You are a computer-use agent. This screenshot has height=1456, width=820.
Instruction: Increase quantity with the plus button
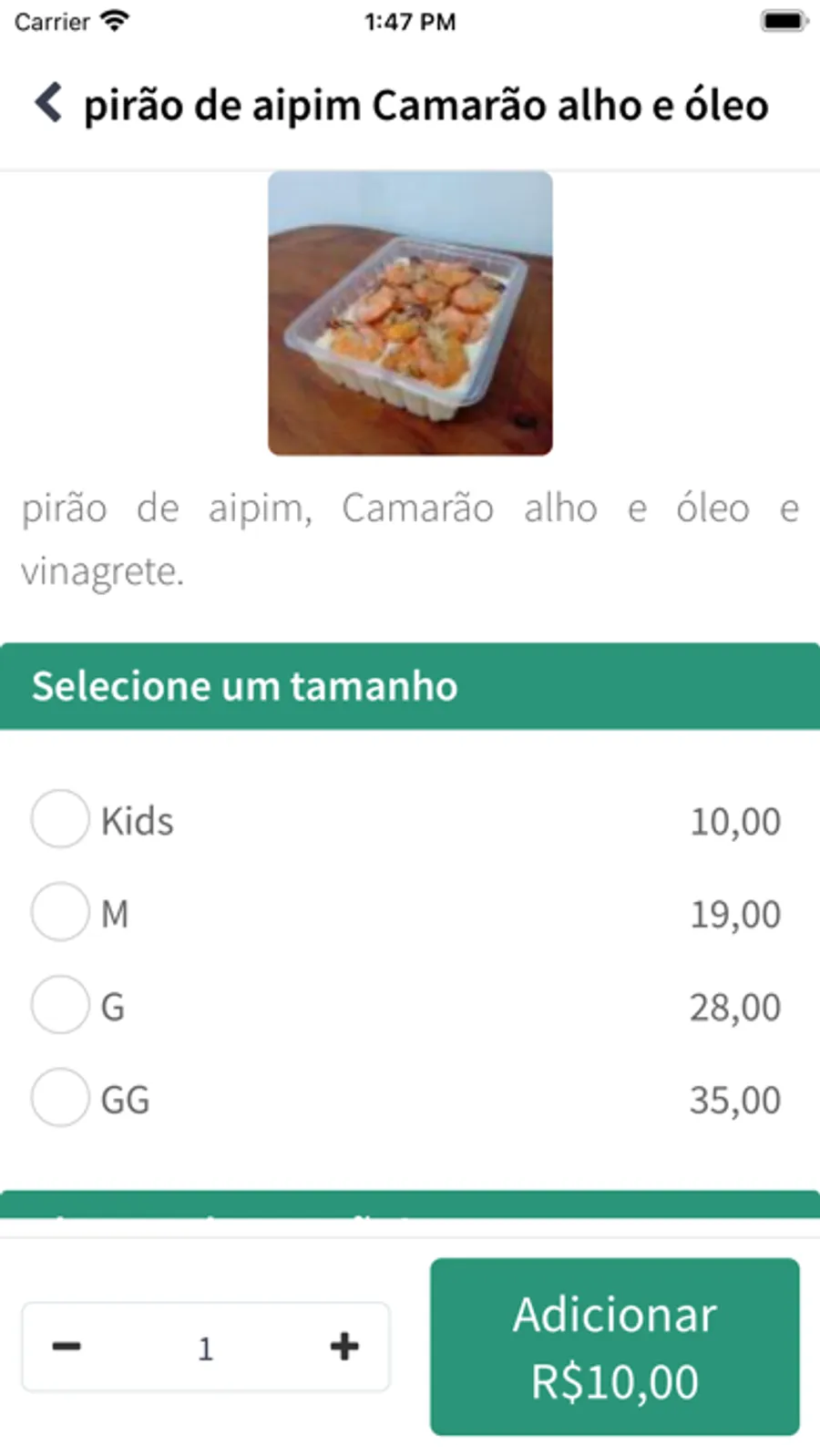tap(343, 1346)
